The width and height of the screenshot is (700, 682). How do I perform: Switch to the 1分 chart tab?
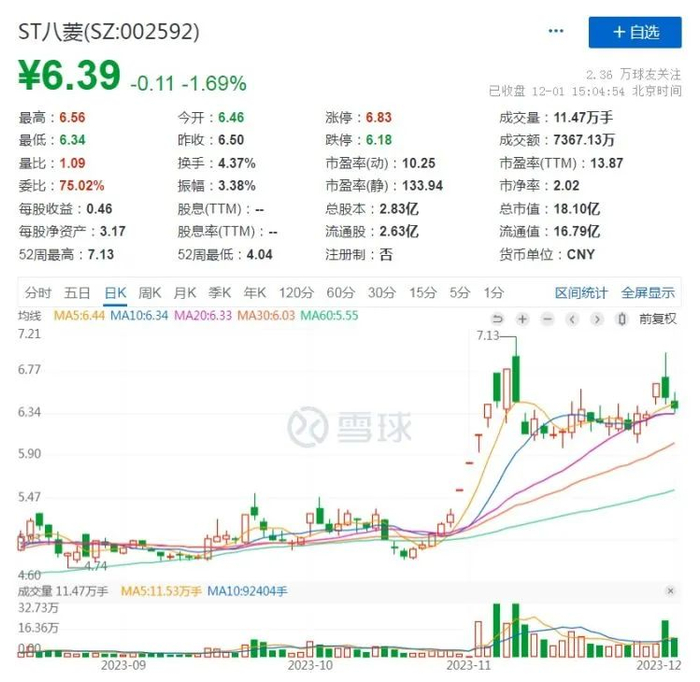click(492, 293)
